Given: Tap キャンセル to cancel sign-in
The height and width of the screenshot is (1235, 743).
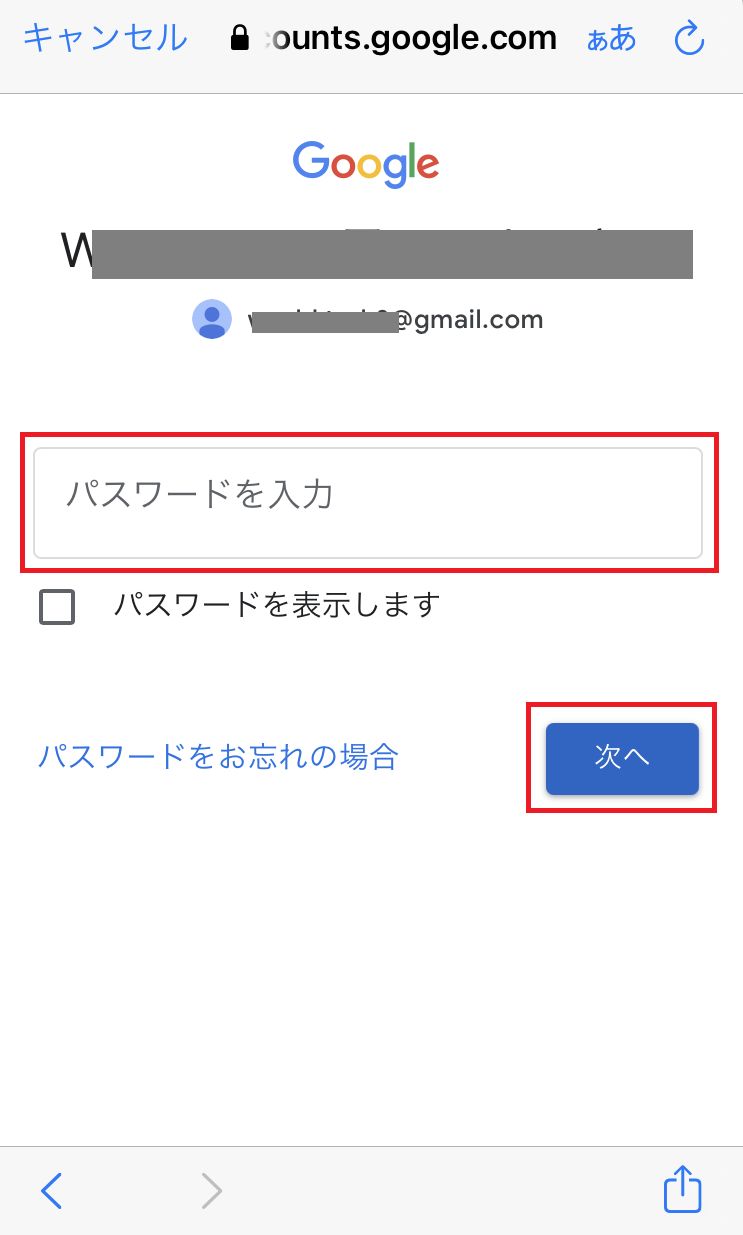Looking at the screenshot, I should [104, 38].
